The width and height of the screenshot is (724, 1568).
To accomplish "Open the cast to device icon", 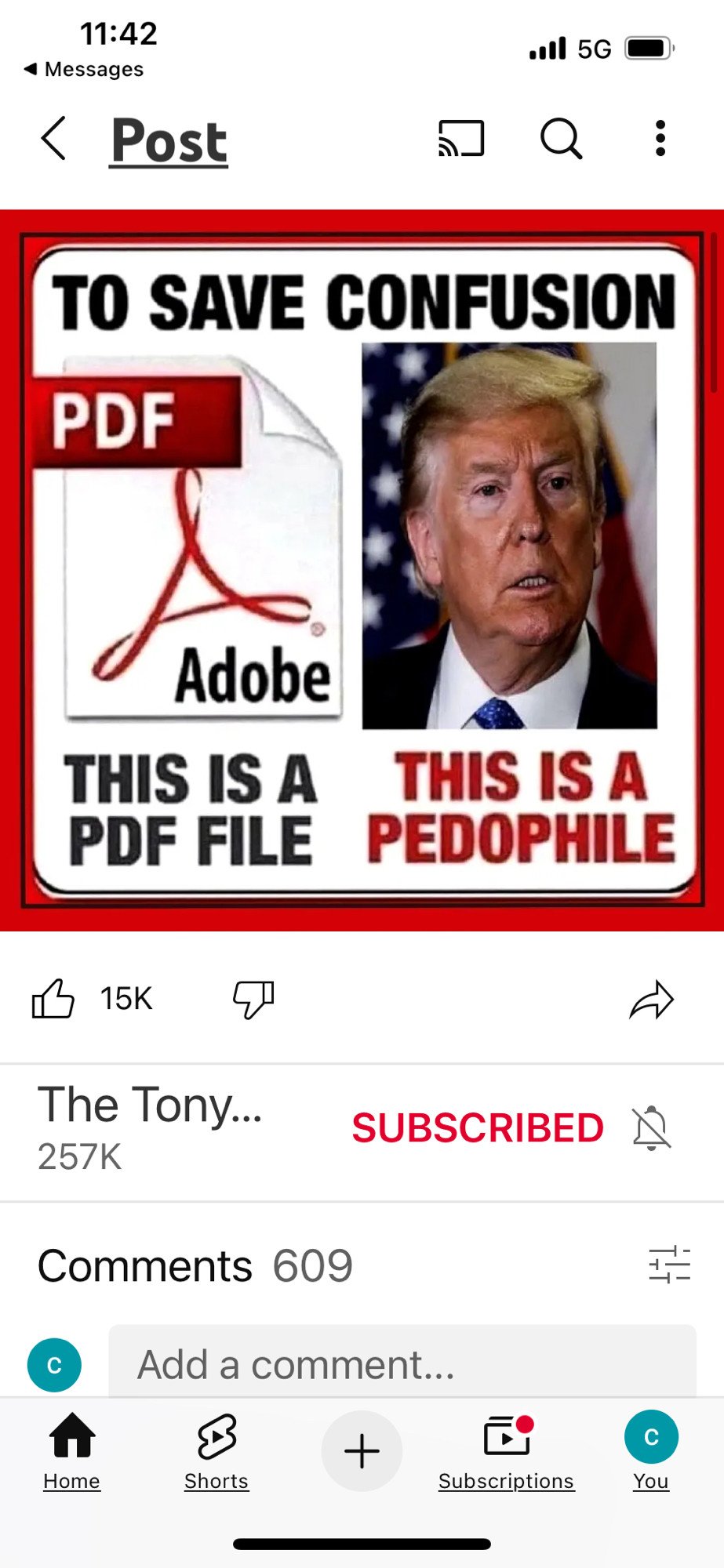I will pyautogui.click(x=460, y=139).
